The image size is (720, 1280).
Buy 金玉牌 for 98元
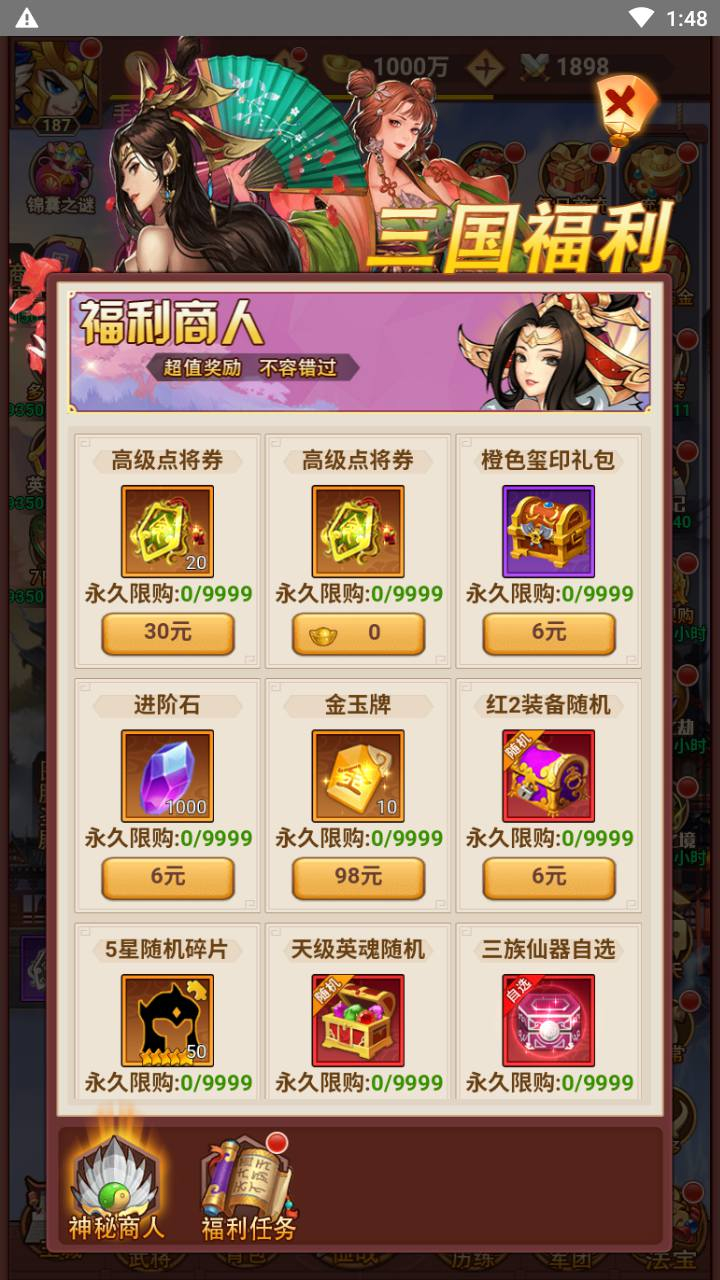point(358,877)
